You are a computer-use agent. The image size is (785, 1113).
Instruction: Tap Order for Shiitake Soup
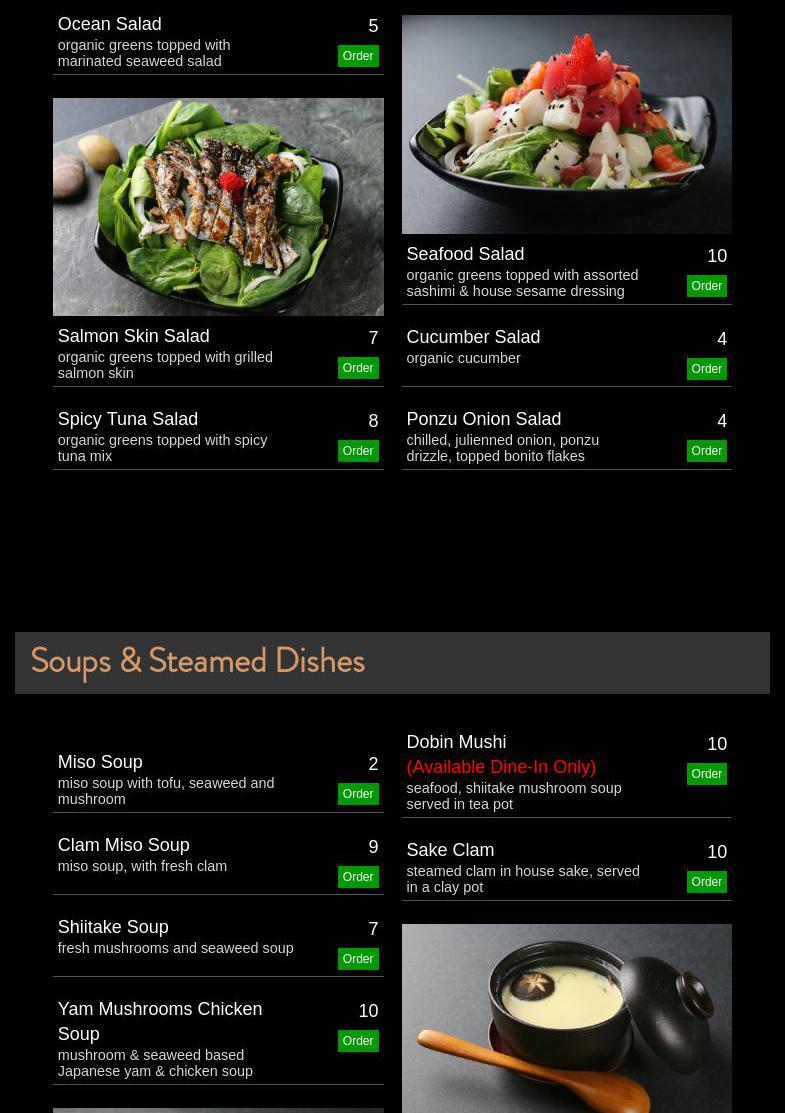(x=358, y=959)
